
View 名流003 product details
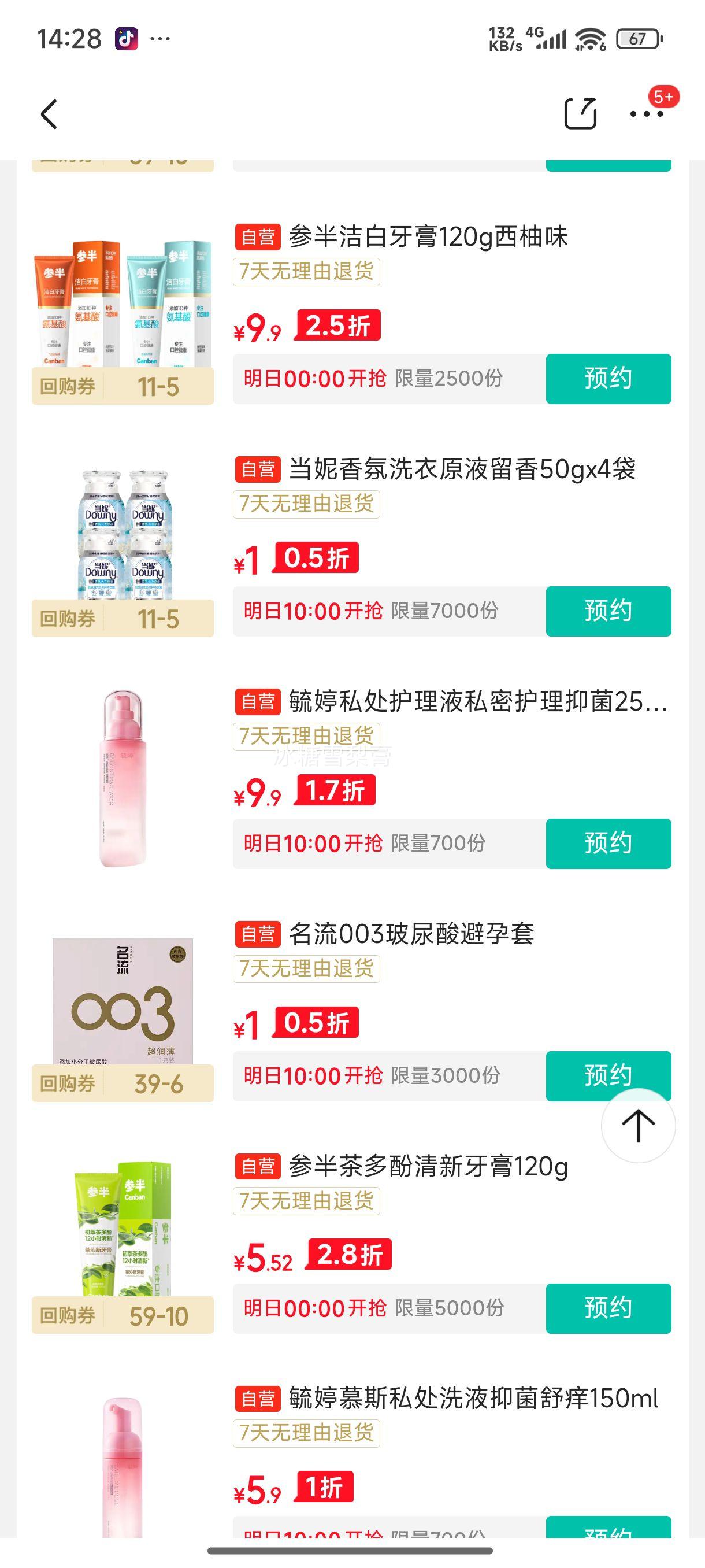pos(123,1001)
